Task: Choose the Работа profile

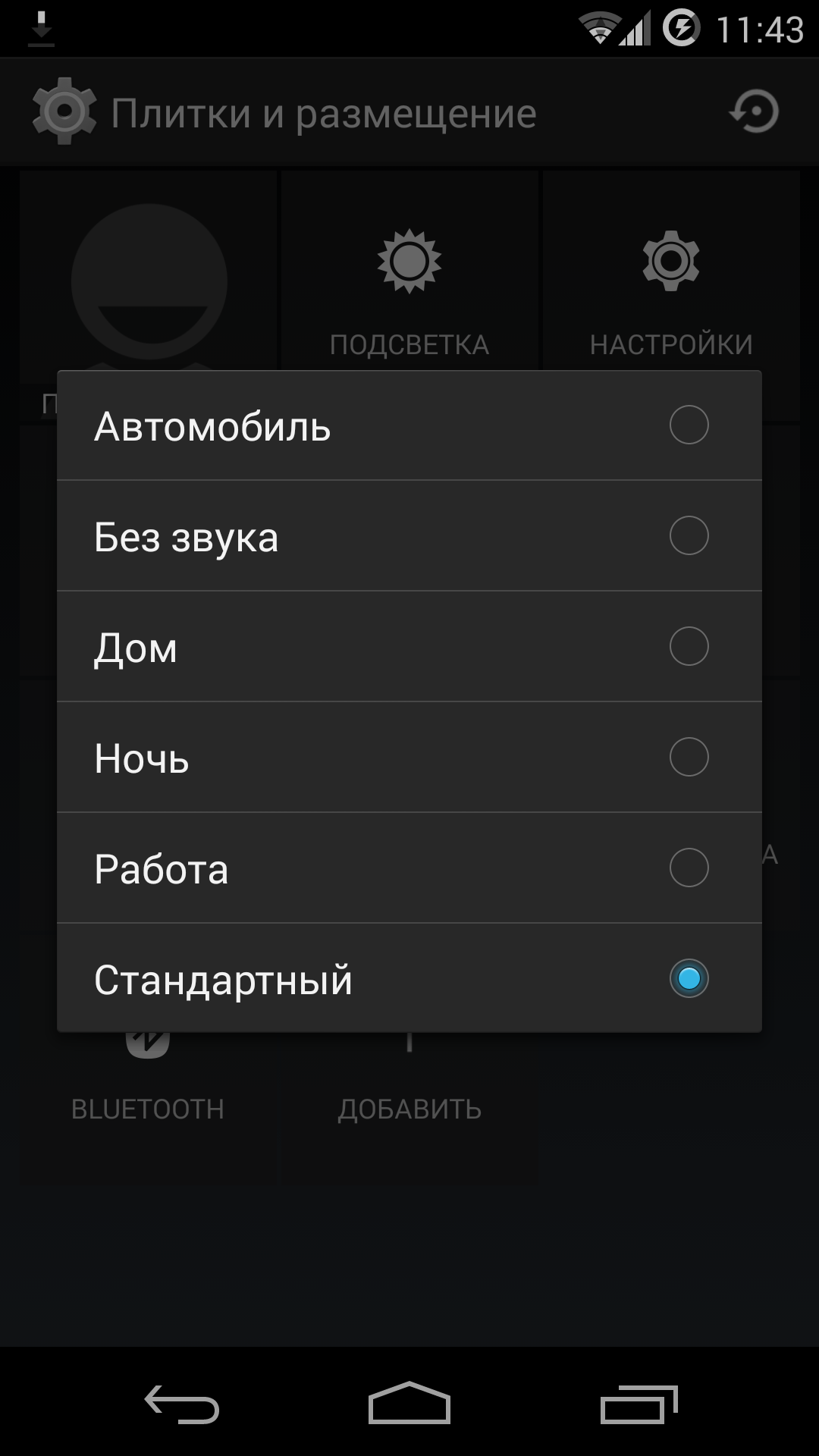Action: [409, 868]
